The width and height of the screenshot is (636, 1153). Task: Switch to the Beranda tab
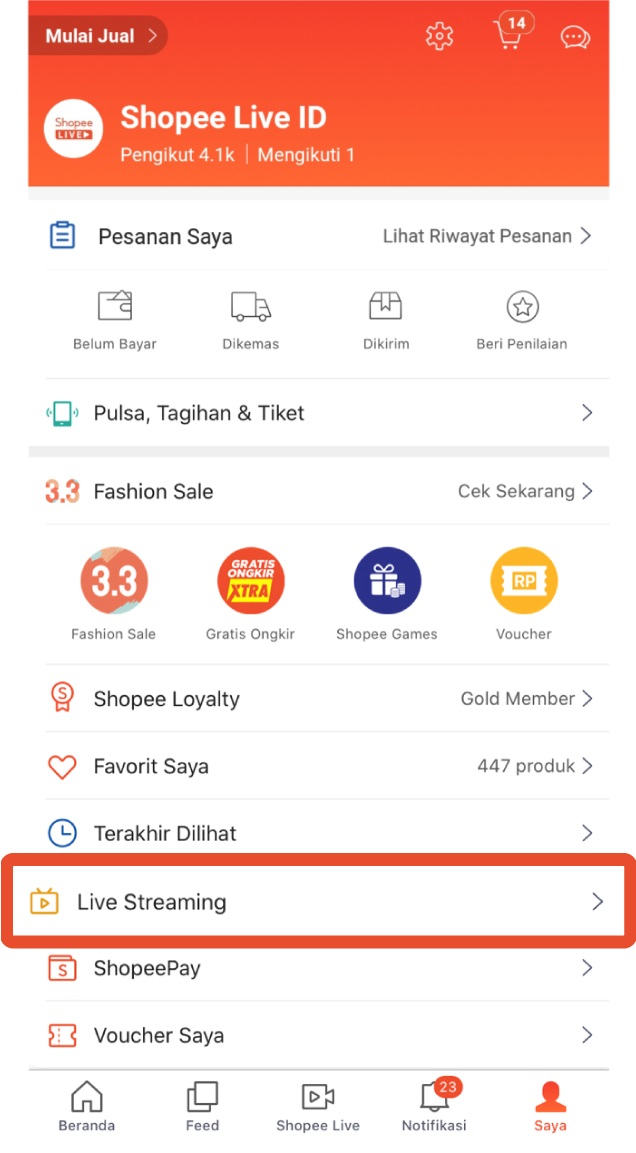pos(87,1105)
